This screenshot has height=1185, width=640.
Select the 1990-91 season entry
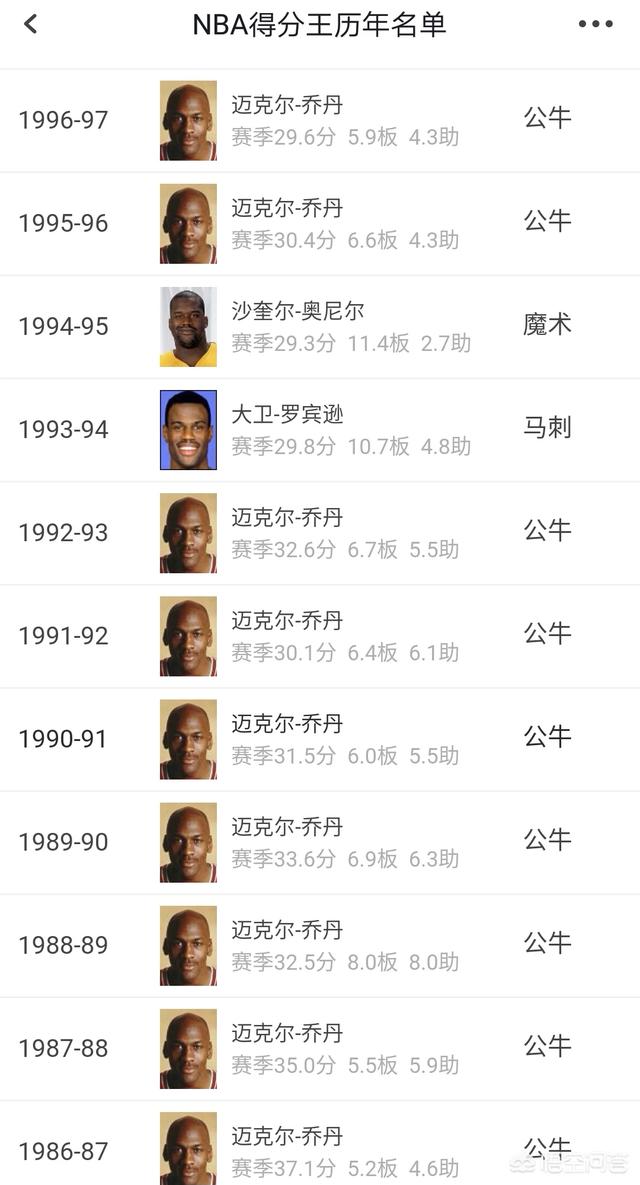tap(320, 740)
